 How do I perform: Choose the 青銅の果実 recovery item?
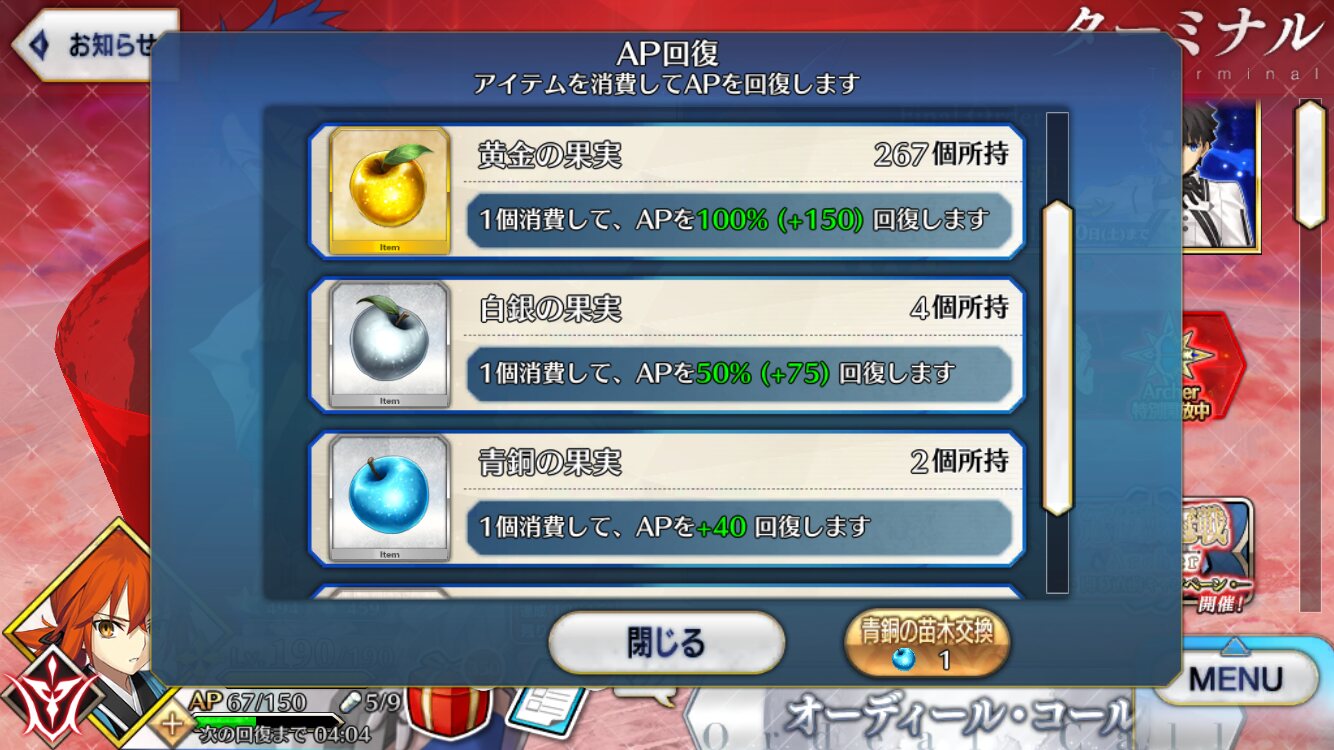point(667,498)
